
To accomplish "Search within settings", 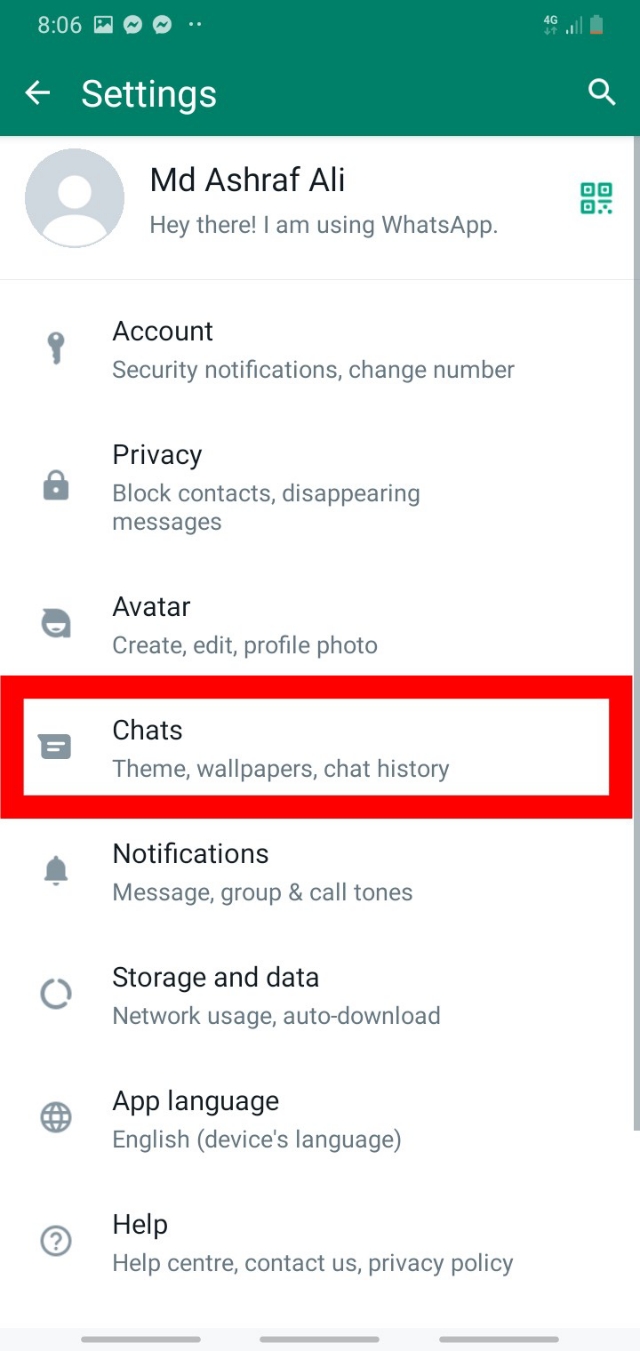I will pos(601,94).
